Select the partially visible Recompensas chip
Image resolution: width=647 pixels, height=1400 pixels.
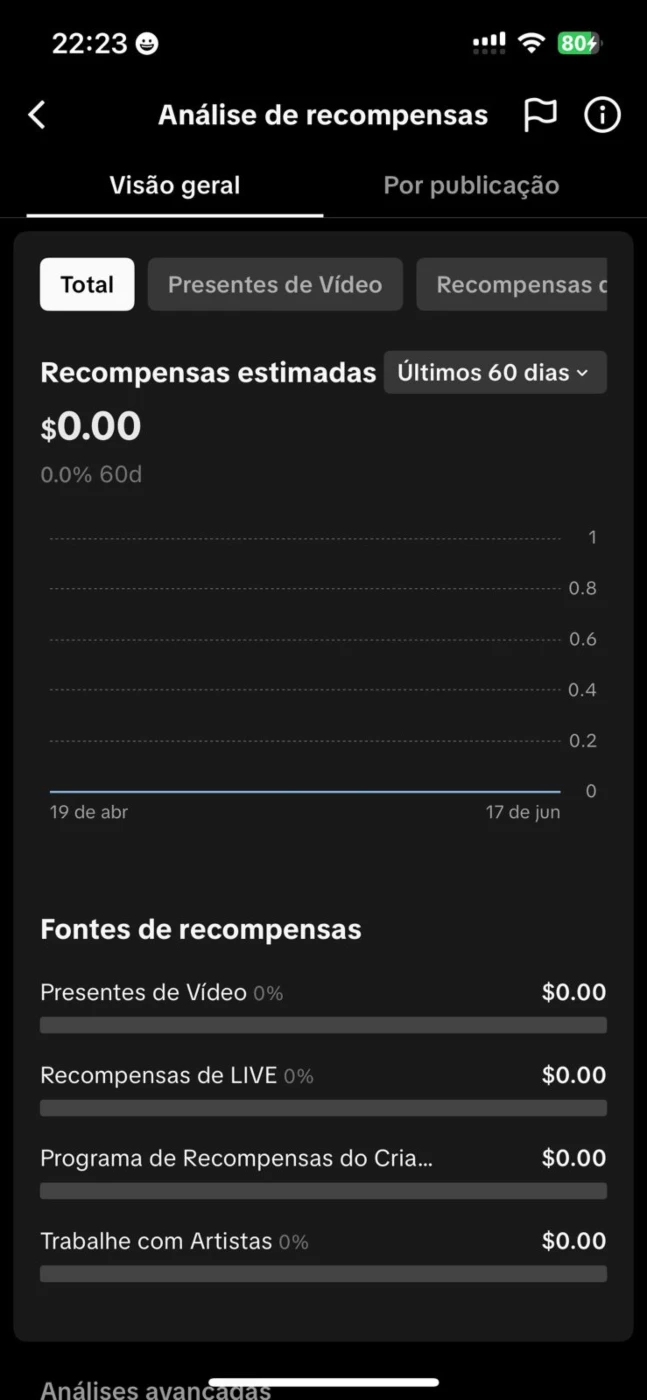512,284
